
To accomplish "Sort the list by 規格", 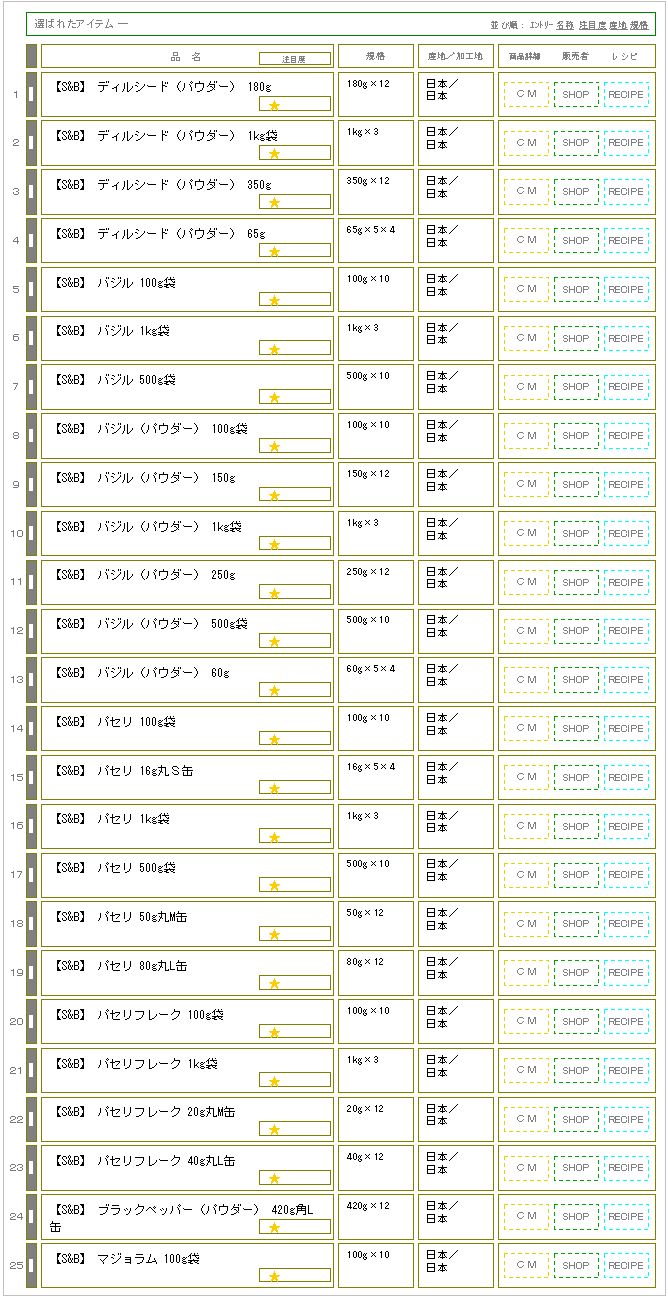I will [x=639, y=24].
